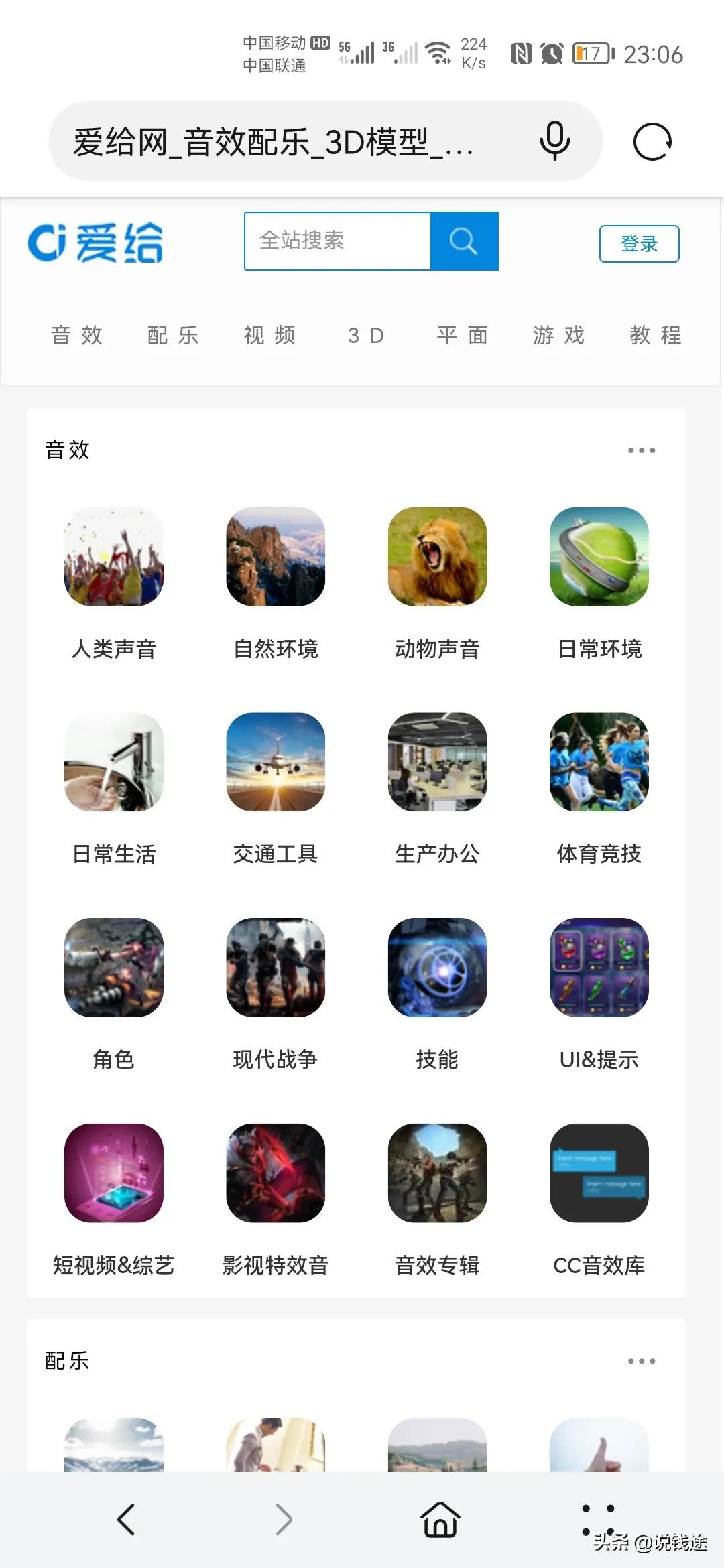
Task: Open the CC音效库 category icon
Action: [x=599, y=1173]
